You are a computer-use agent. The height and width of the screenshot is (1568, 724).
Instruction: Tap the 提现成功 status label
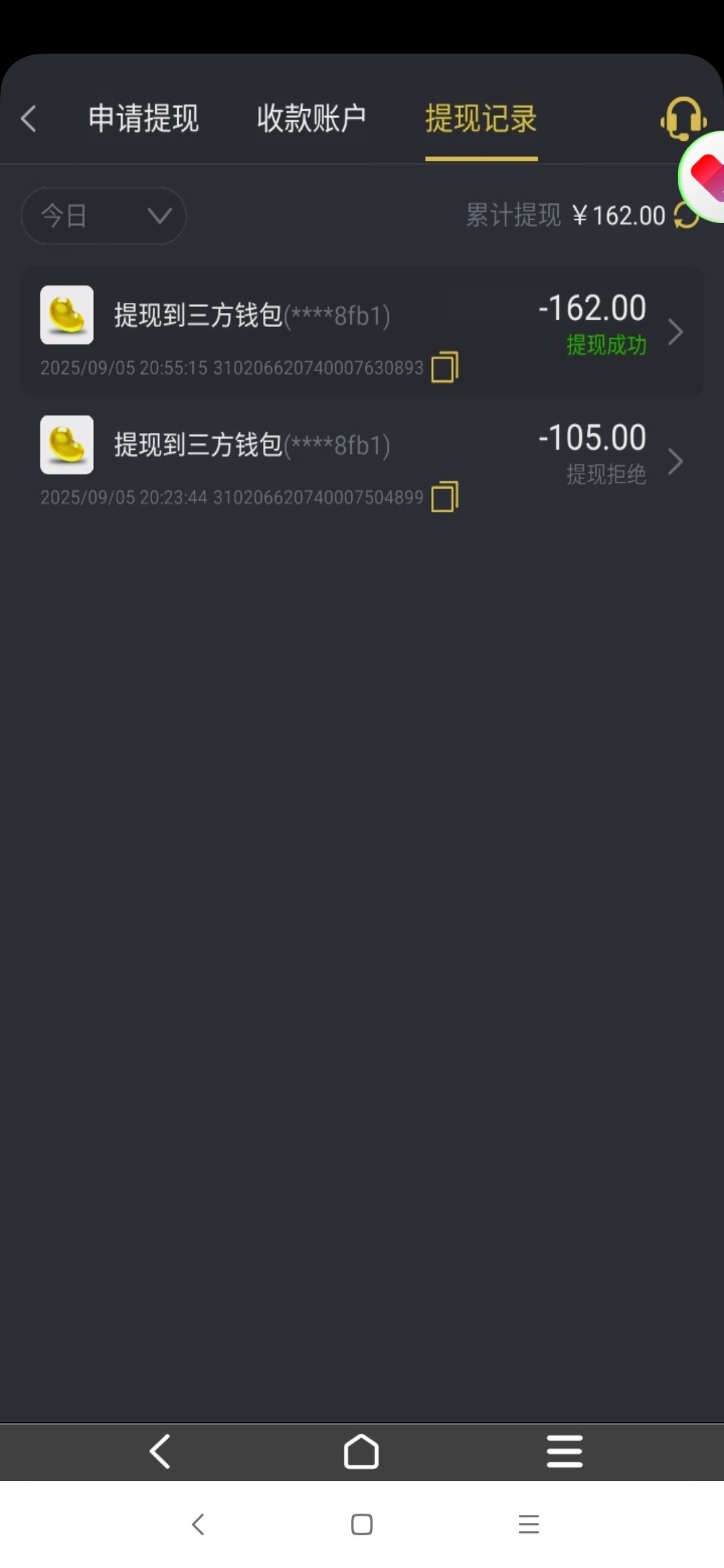click(605, 346)
